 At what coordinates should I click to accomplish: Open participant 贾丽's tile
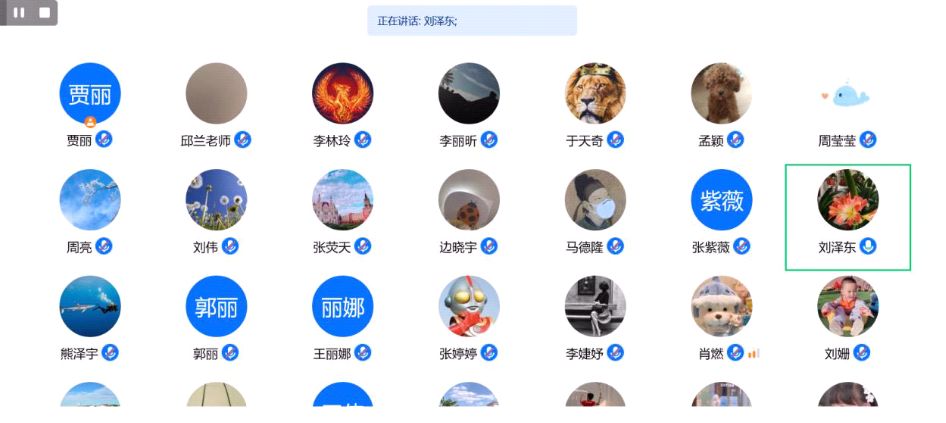click(x=90, y=94)
